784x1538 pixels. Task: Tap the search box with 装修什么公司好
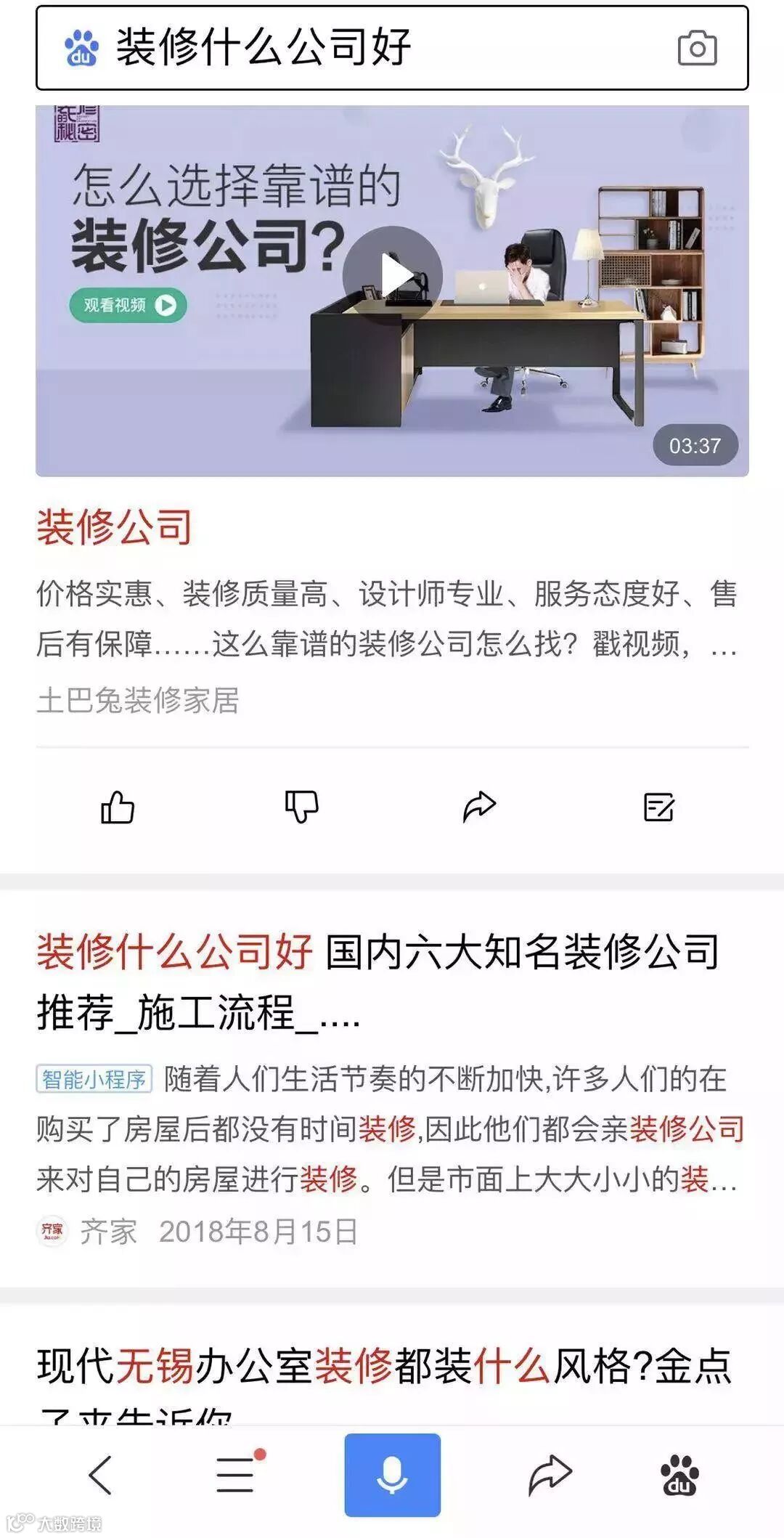[x=392, y=48]
